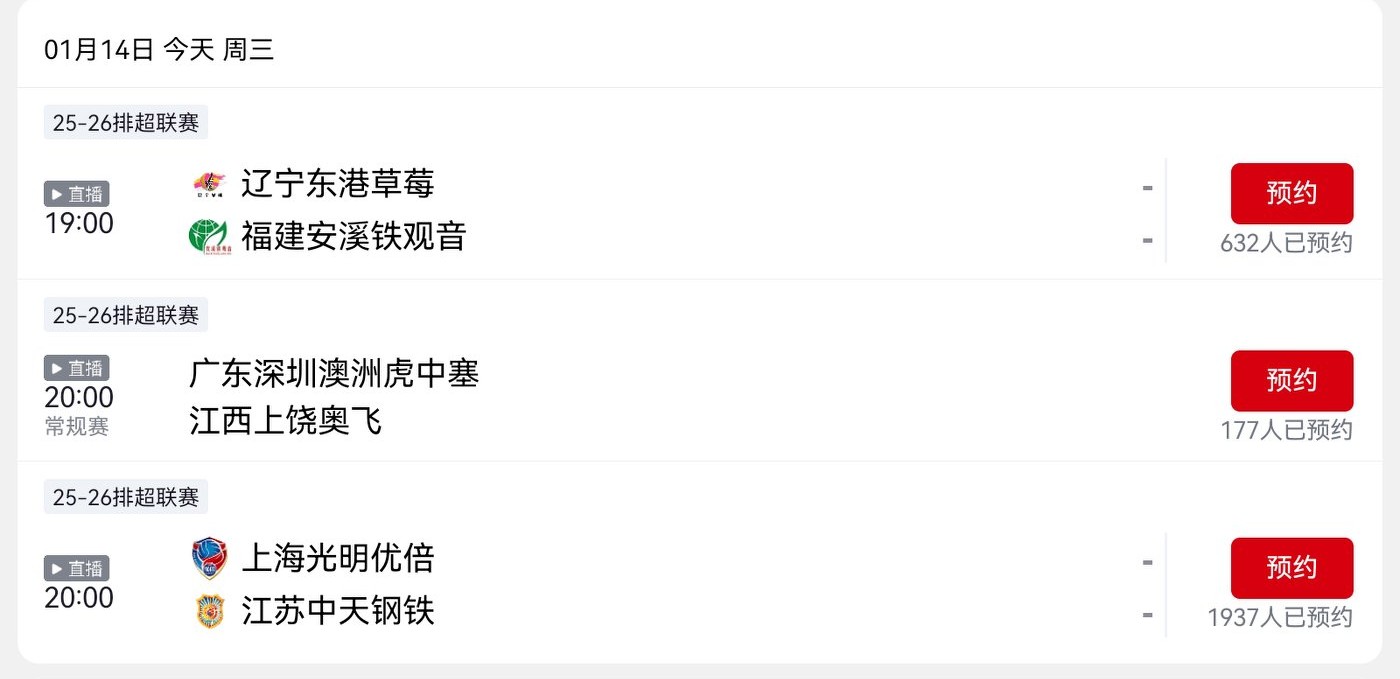This screenshot has height=679, width=1400.
Task: Open the 江西上饶奥飞 match row
Action: click(285, 421)
